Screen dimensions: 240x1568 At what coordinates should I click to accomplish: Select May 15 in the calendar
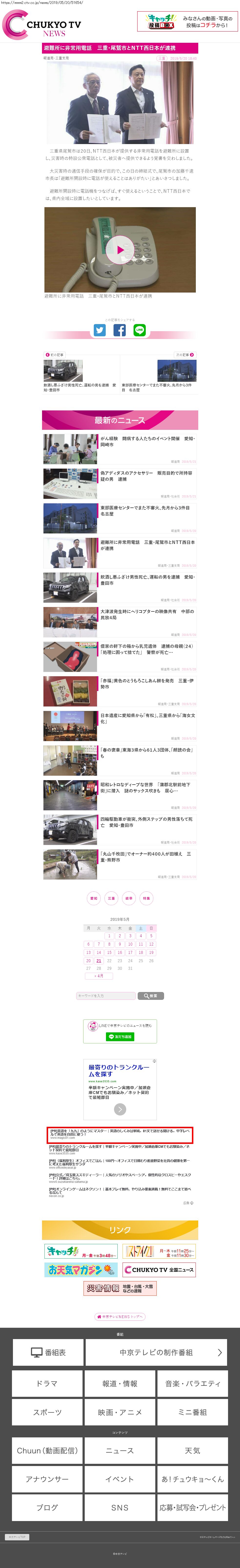tap(109, 952)
